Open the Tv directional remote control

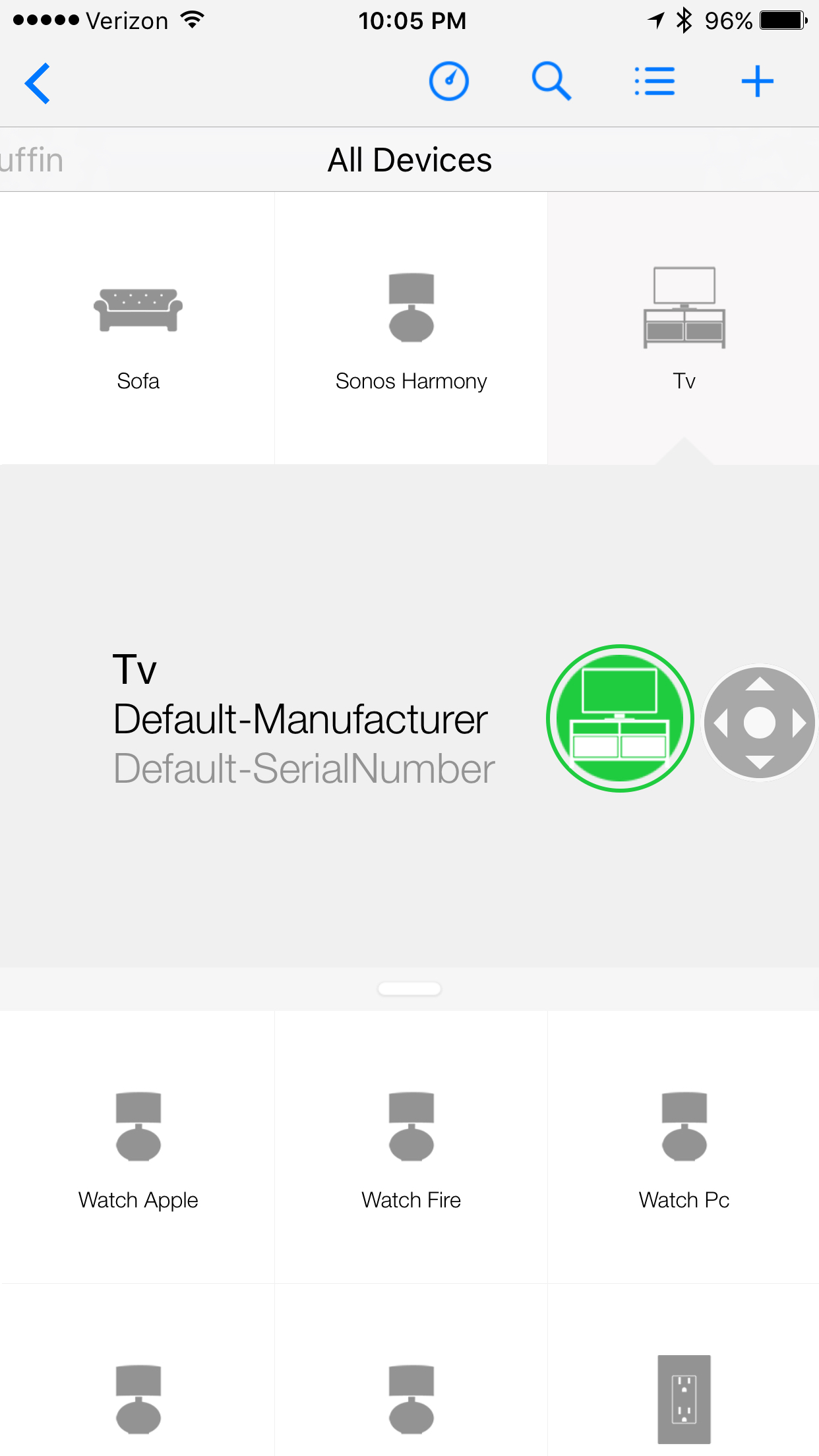tap(760, 723)
